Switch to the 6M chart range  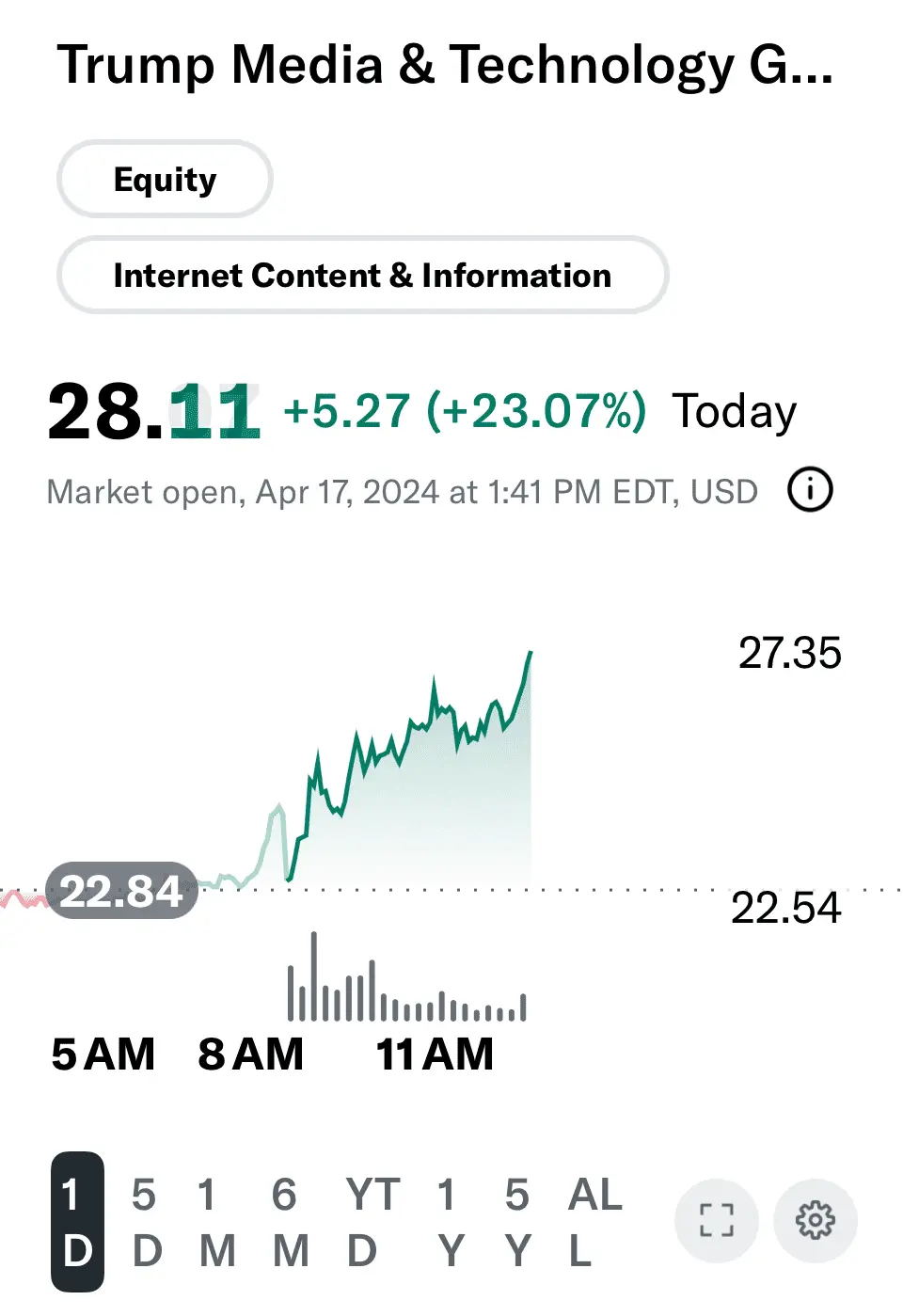click(x=290, y=1222)
